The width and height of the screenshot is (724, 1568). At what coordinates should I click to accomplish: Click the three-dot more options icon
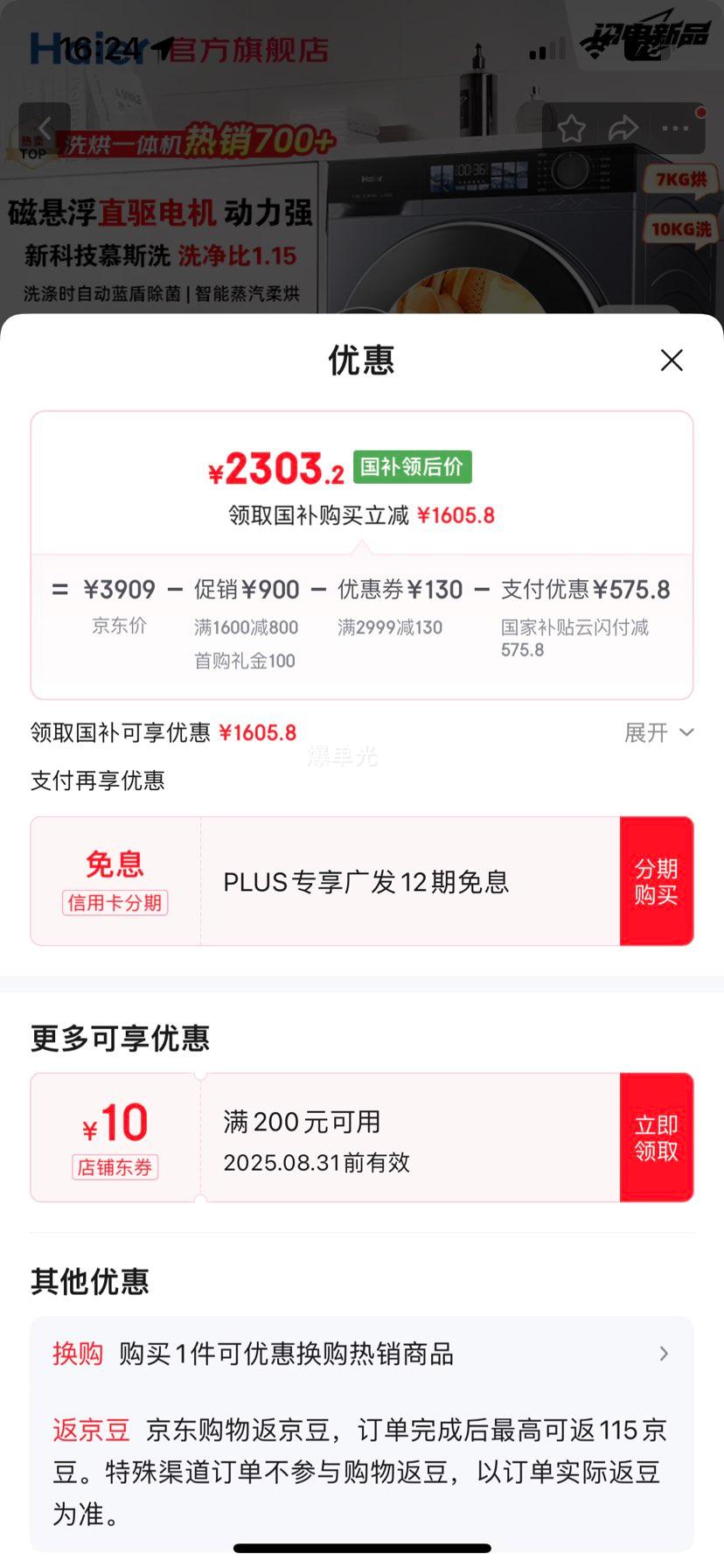[674, 127]
